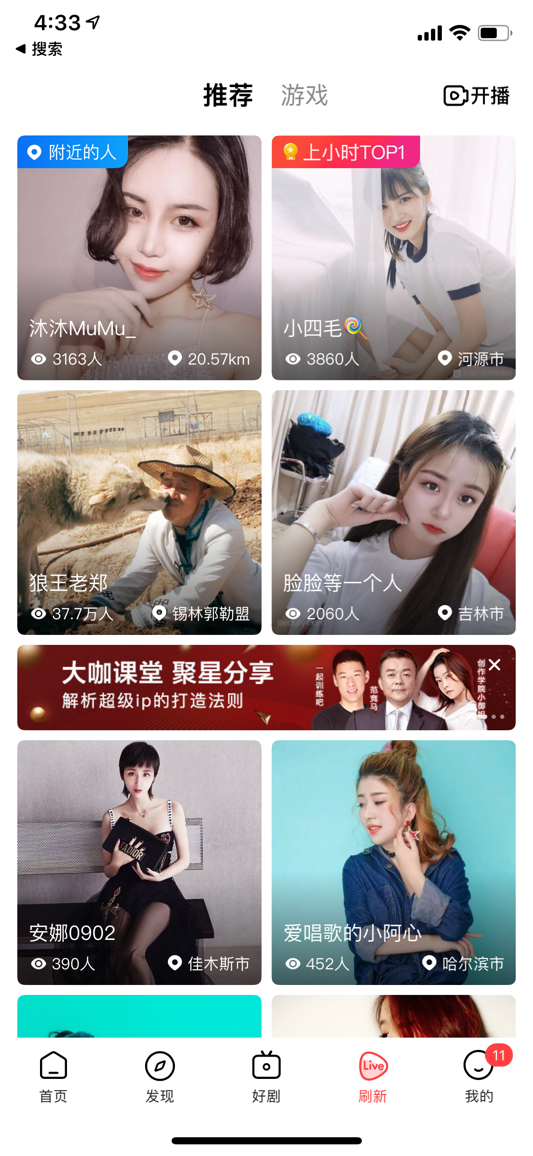Dismiss the 大咖课堂 banner
The height and width of the screenshot is (1156, 533).
(x=494, y=665)
